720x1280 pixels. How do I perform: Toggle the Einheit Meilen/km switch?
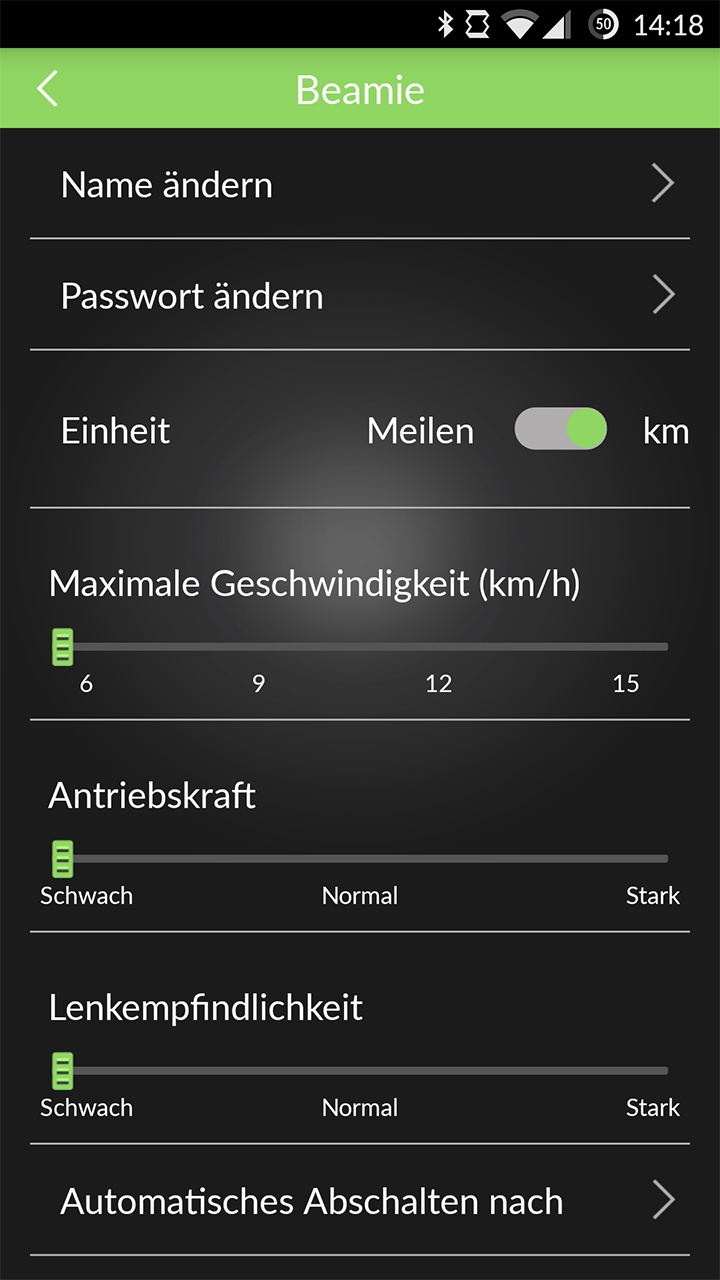[x=560, y=430]
